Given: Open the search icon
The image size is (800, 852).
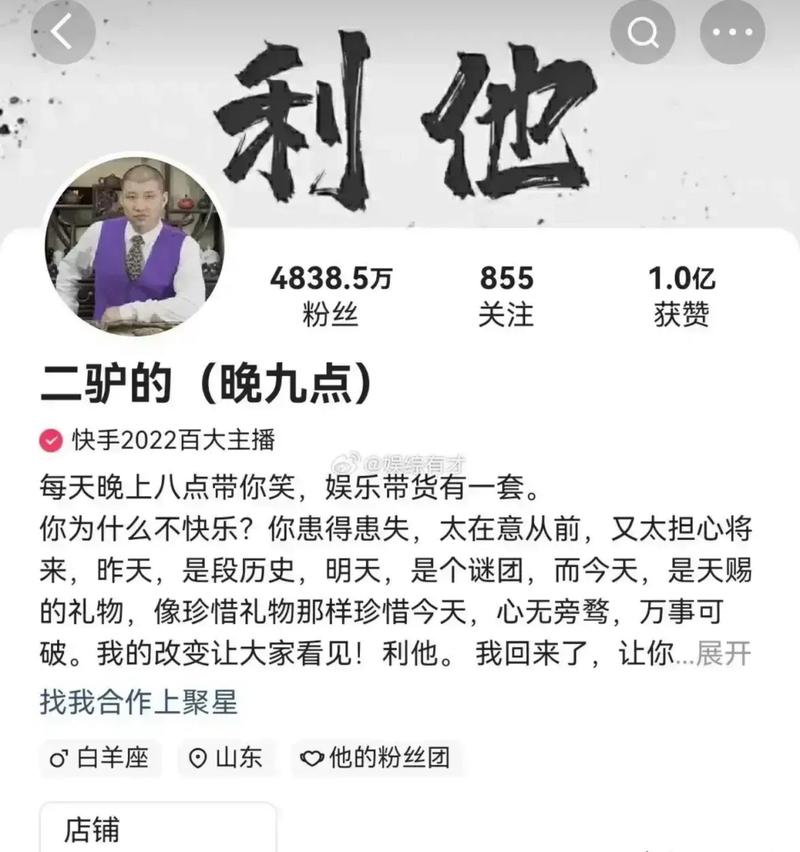Looking at the screenshot, I should click(641, 33).
